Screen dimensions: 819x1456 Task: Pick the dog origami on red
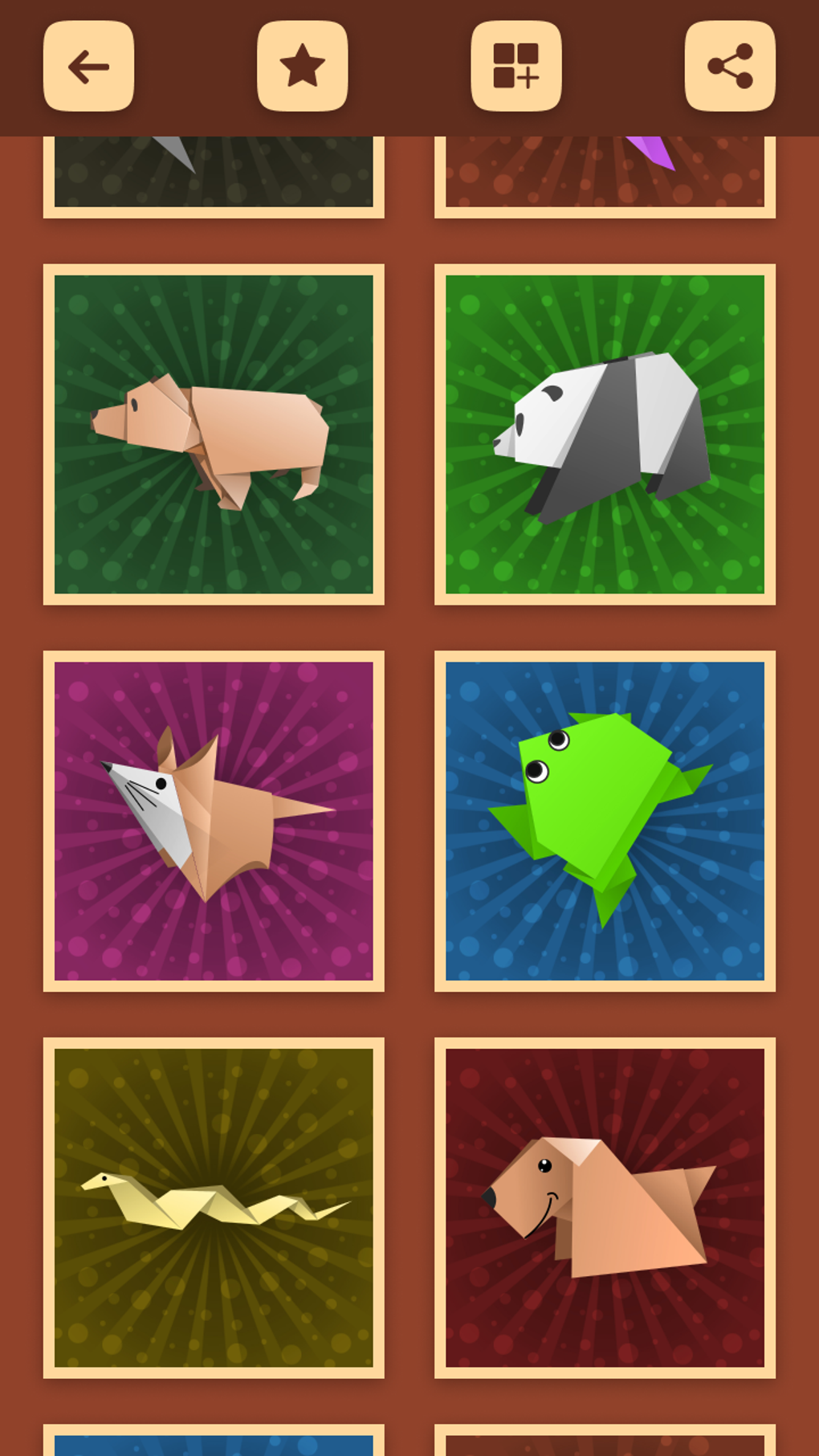[605, 1207]
